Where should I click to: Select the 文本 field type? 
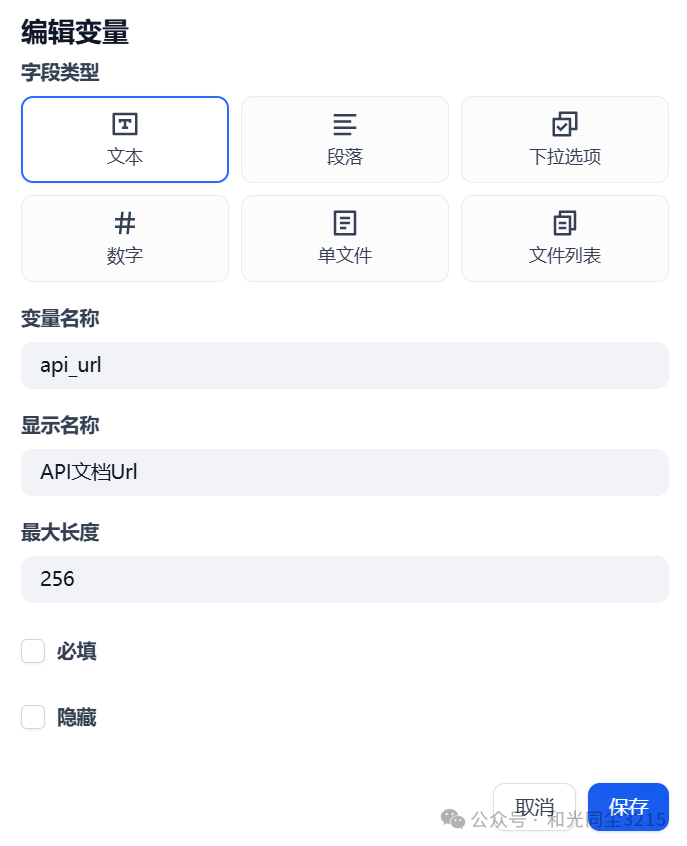[125, 139]
